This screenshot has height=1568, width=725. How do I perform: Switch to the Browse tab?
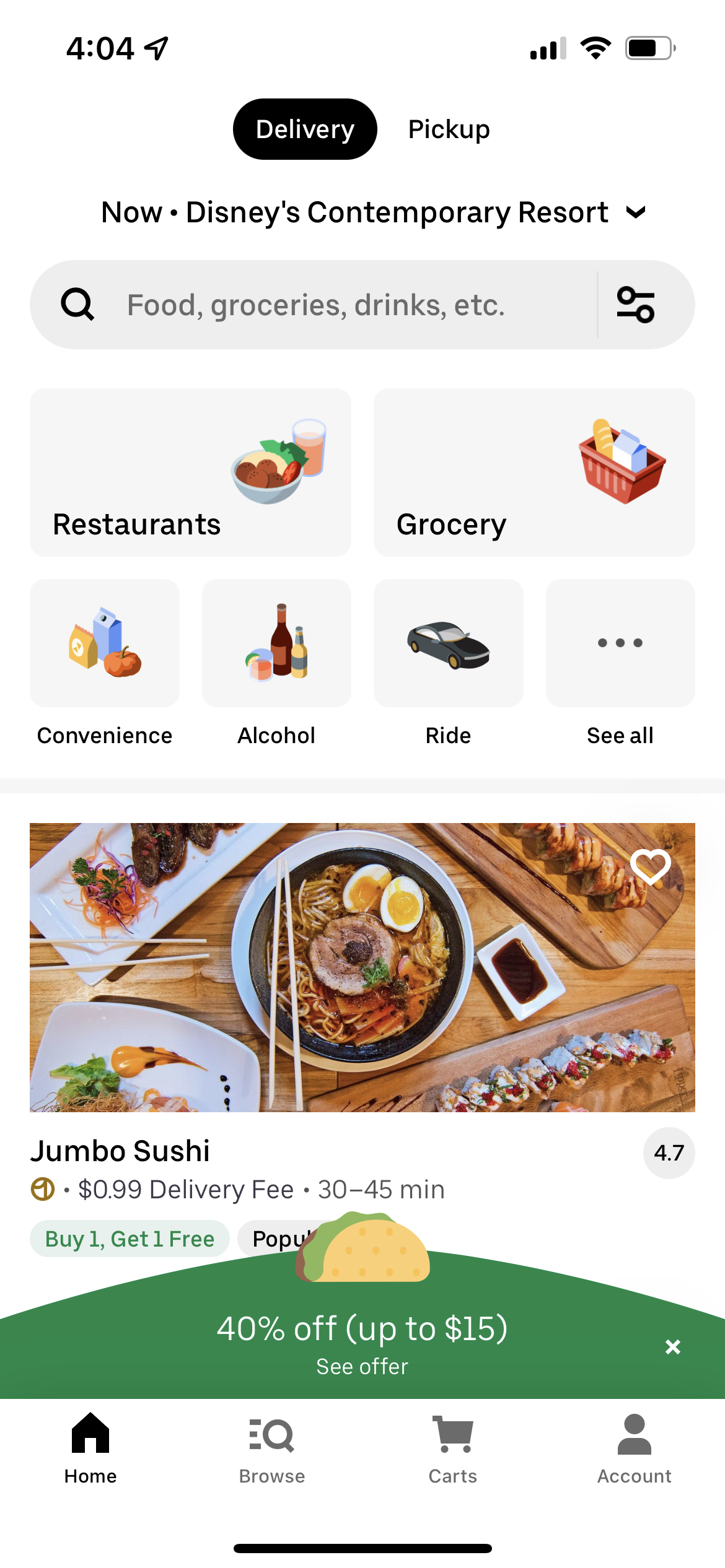272,1448
